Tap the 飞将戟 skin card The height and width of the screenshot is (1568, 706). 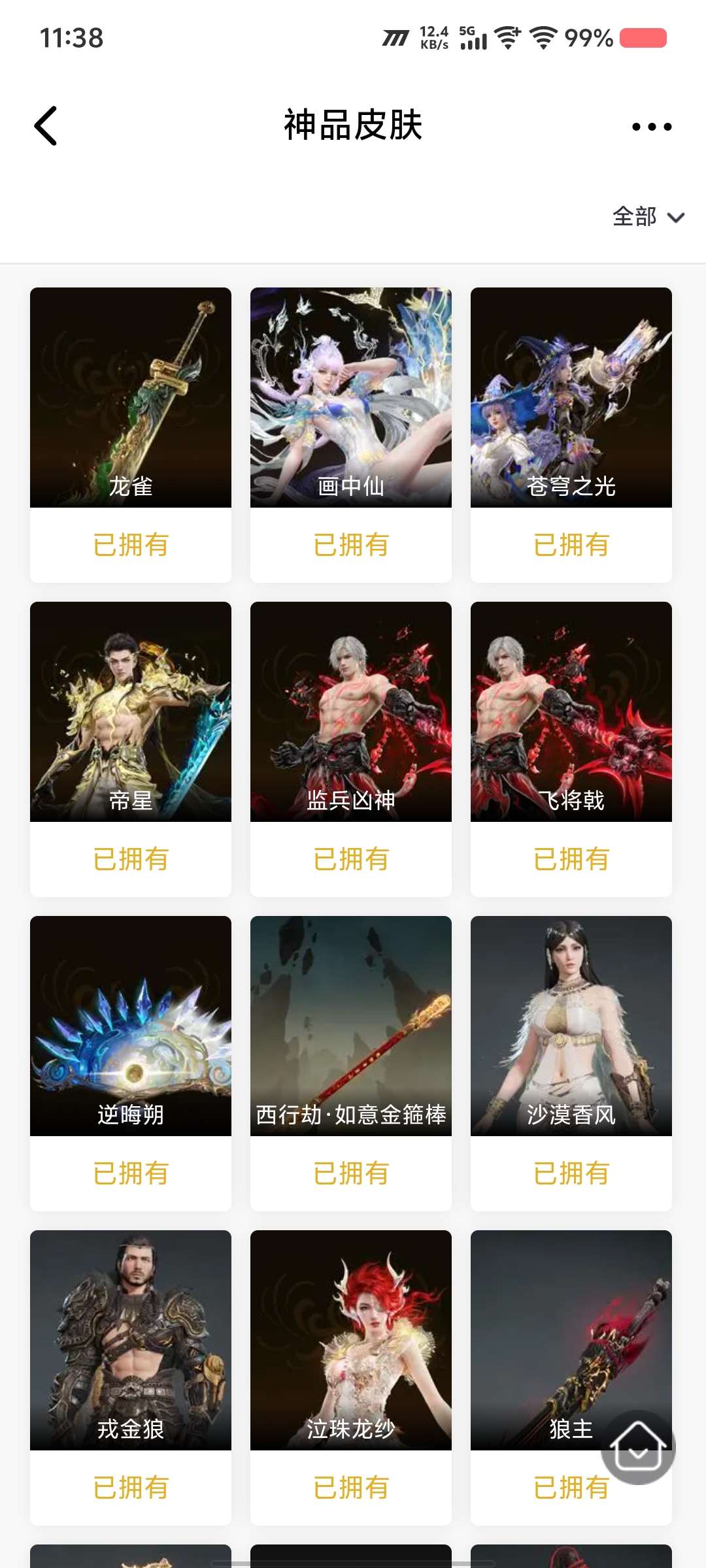(x=571, y=711)
